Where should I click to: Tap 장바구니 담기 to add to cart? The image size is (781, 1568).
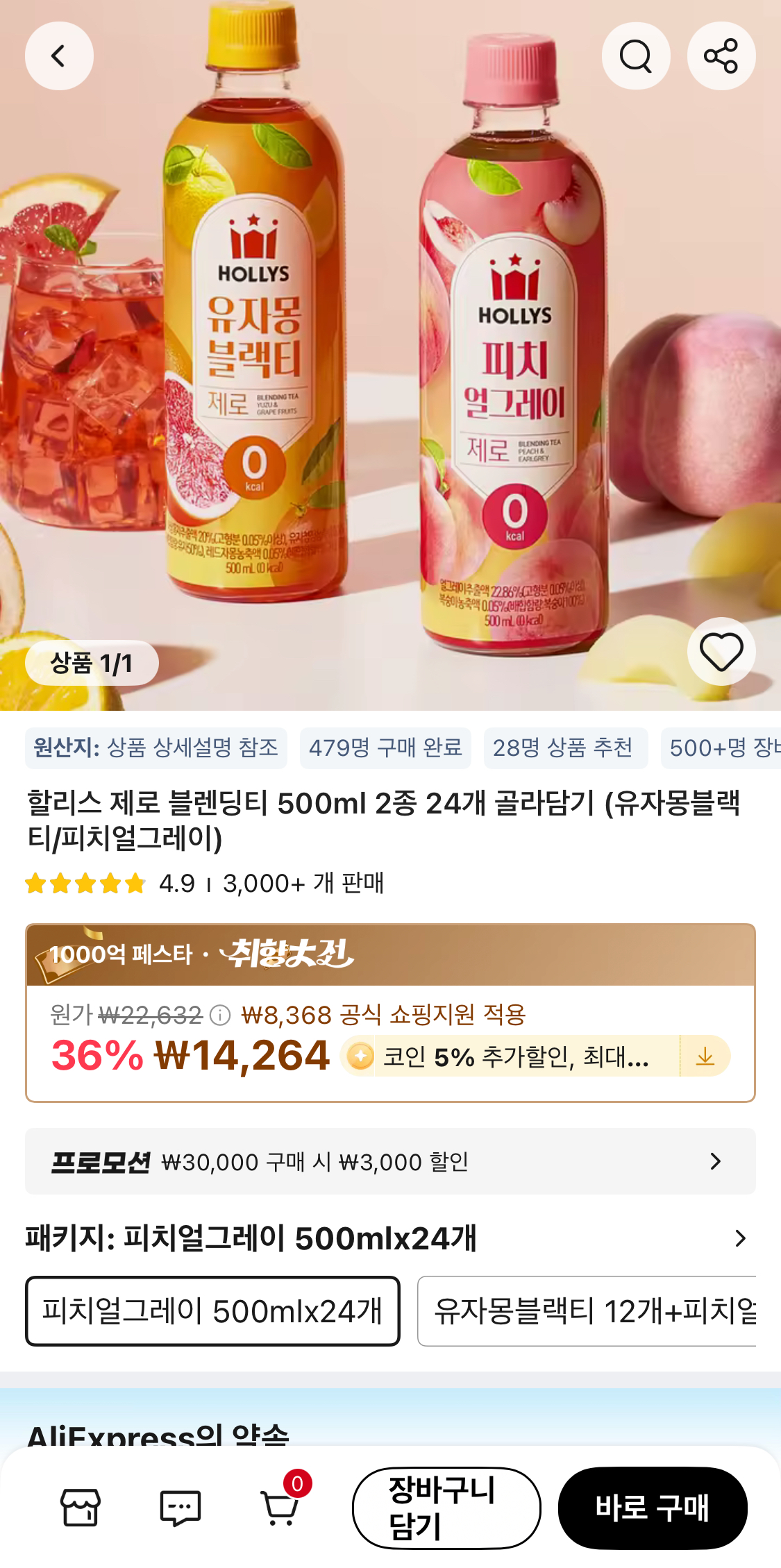[446, 1508]
